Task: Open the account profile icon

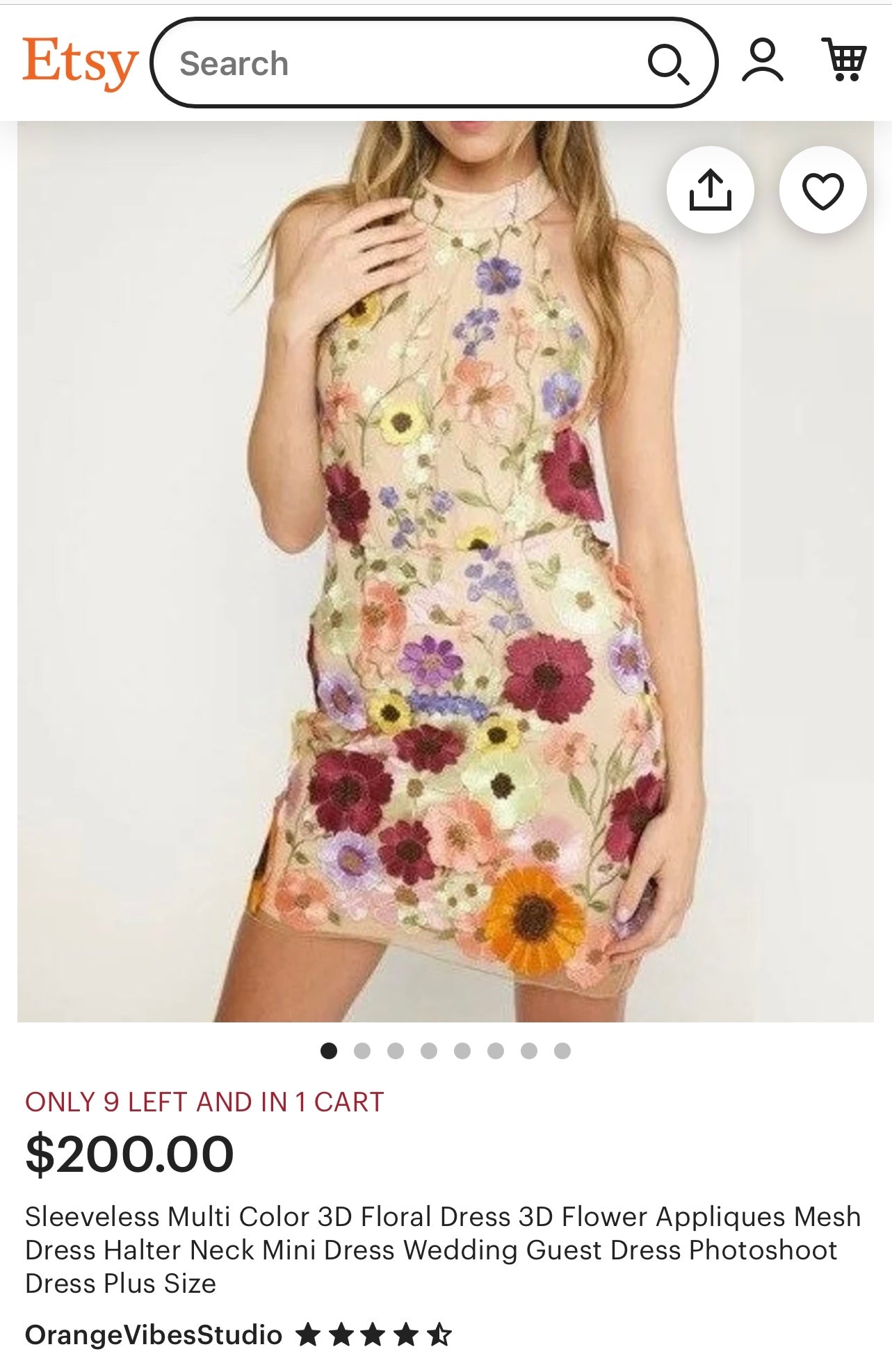Action: [x=763, y=61]
